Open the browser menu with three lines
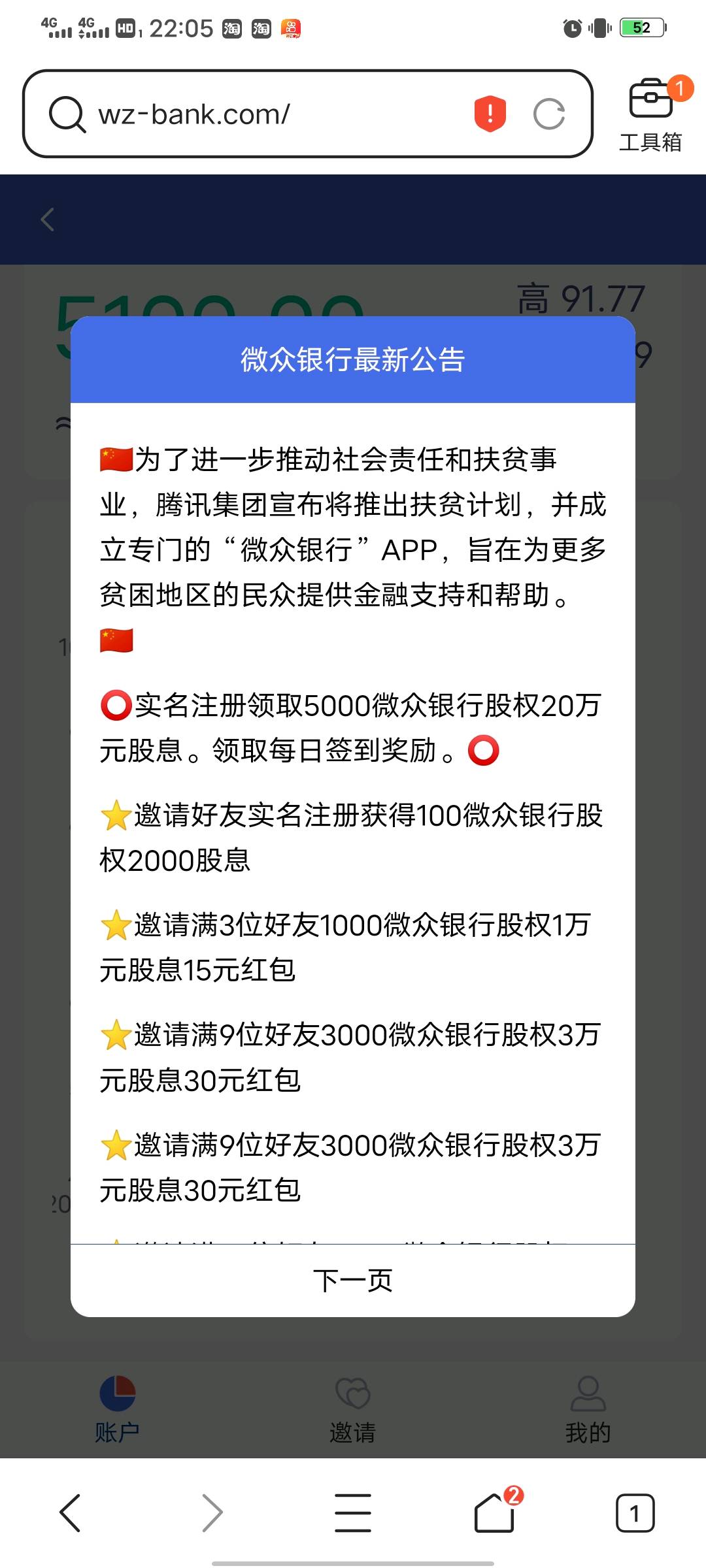 point(353,1512)
